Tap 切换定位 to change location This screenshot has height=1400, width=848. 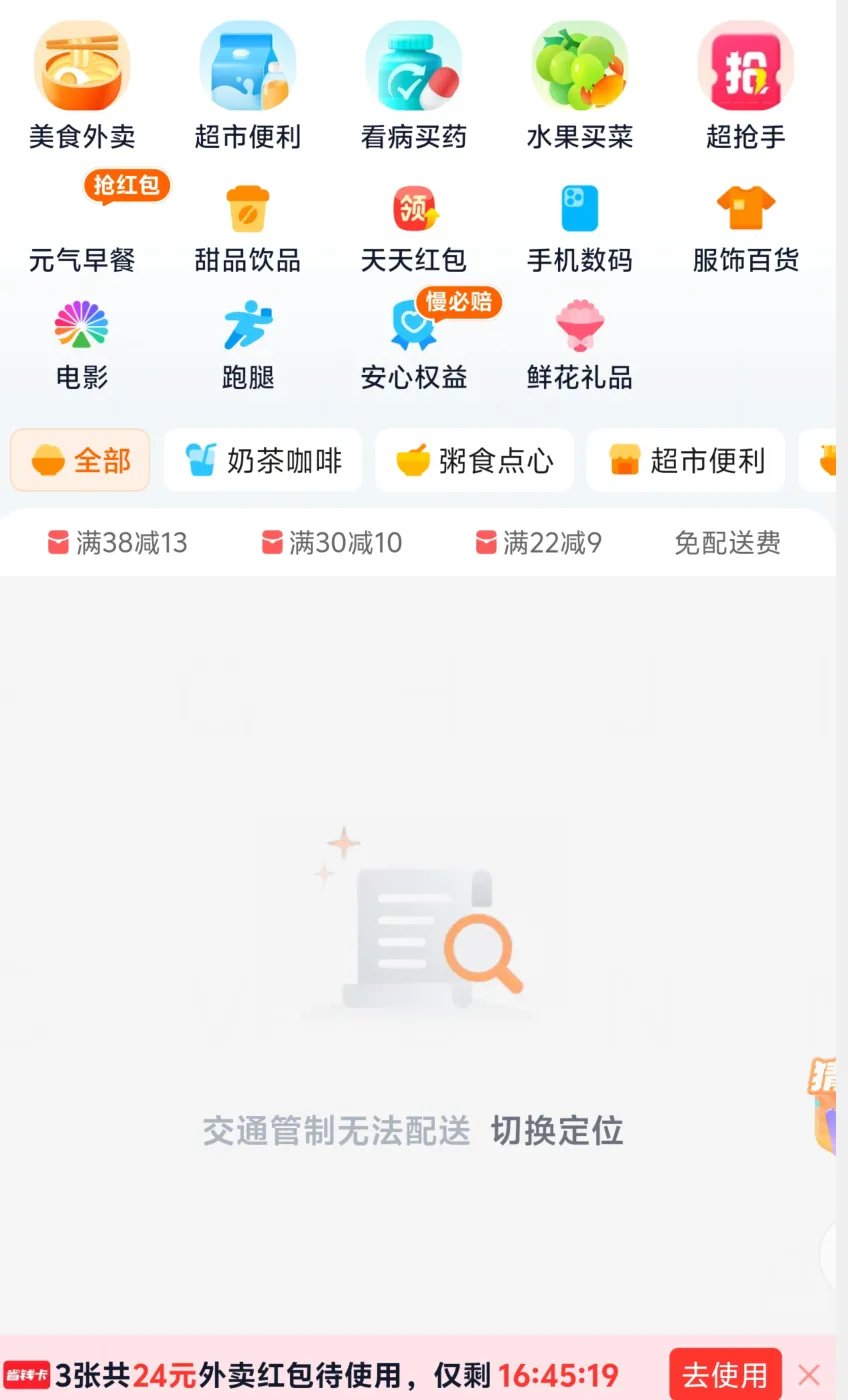tap(557, 1131)
